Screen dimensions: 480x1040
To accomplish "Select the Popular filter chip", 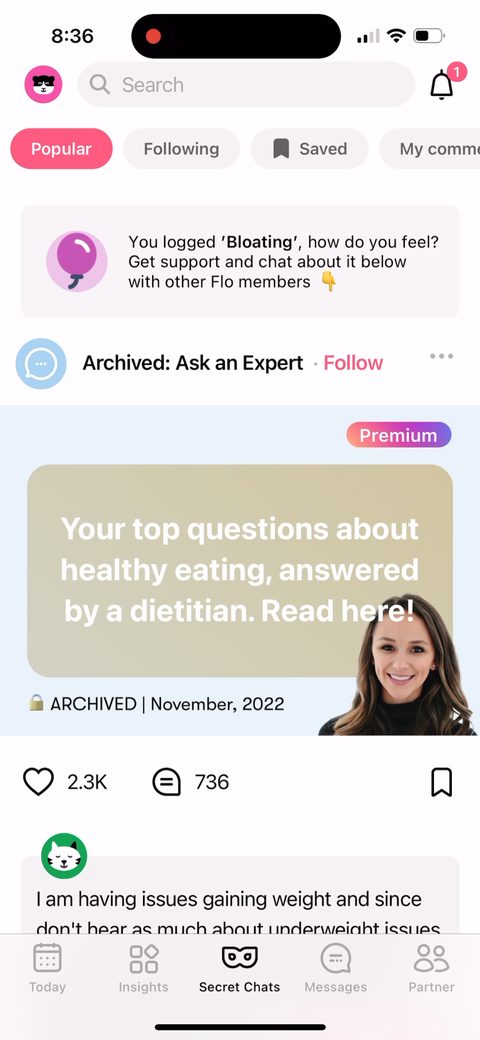I will click(x=61, y=149).
